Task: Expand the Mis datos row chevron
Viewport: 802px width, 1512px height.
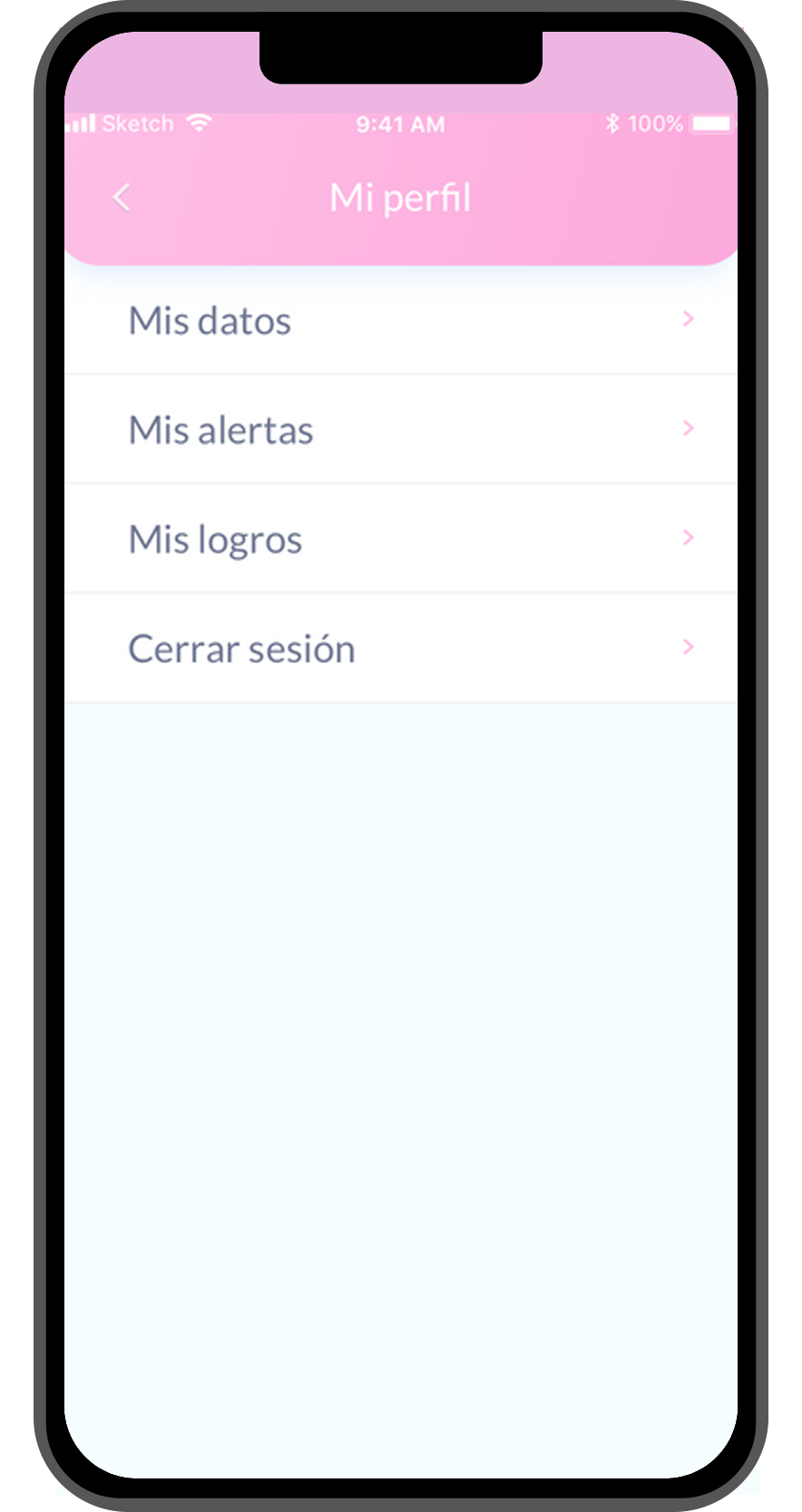Action: coord(689,319)
